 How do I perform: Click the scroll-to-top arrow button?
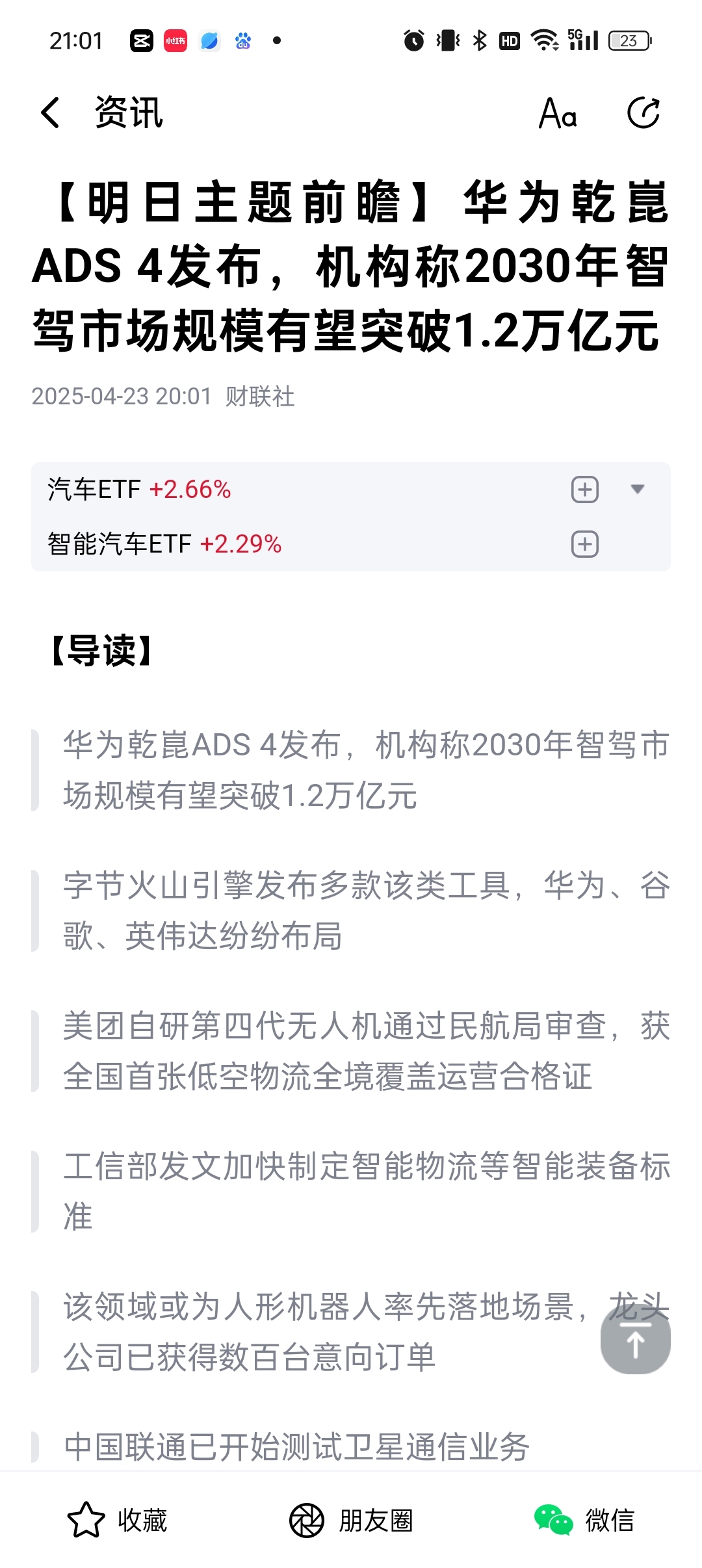pos(635,1341)
